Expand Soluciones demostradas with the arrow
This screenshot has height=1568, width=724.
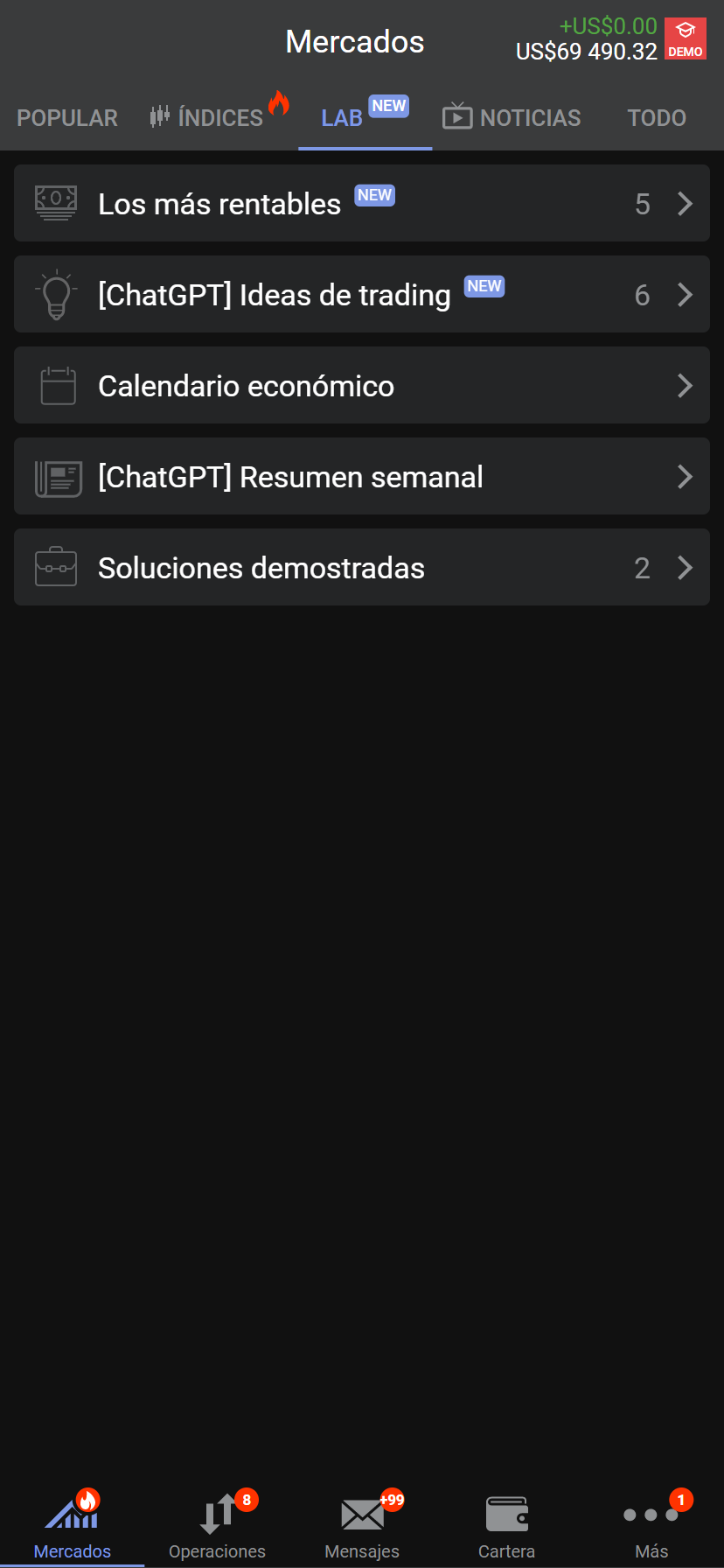685,567
